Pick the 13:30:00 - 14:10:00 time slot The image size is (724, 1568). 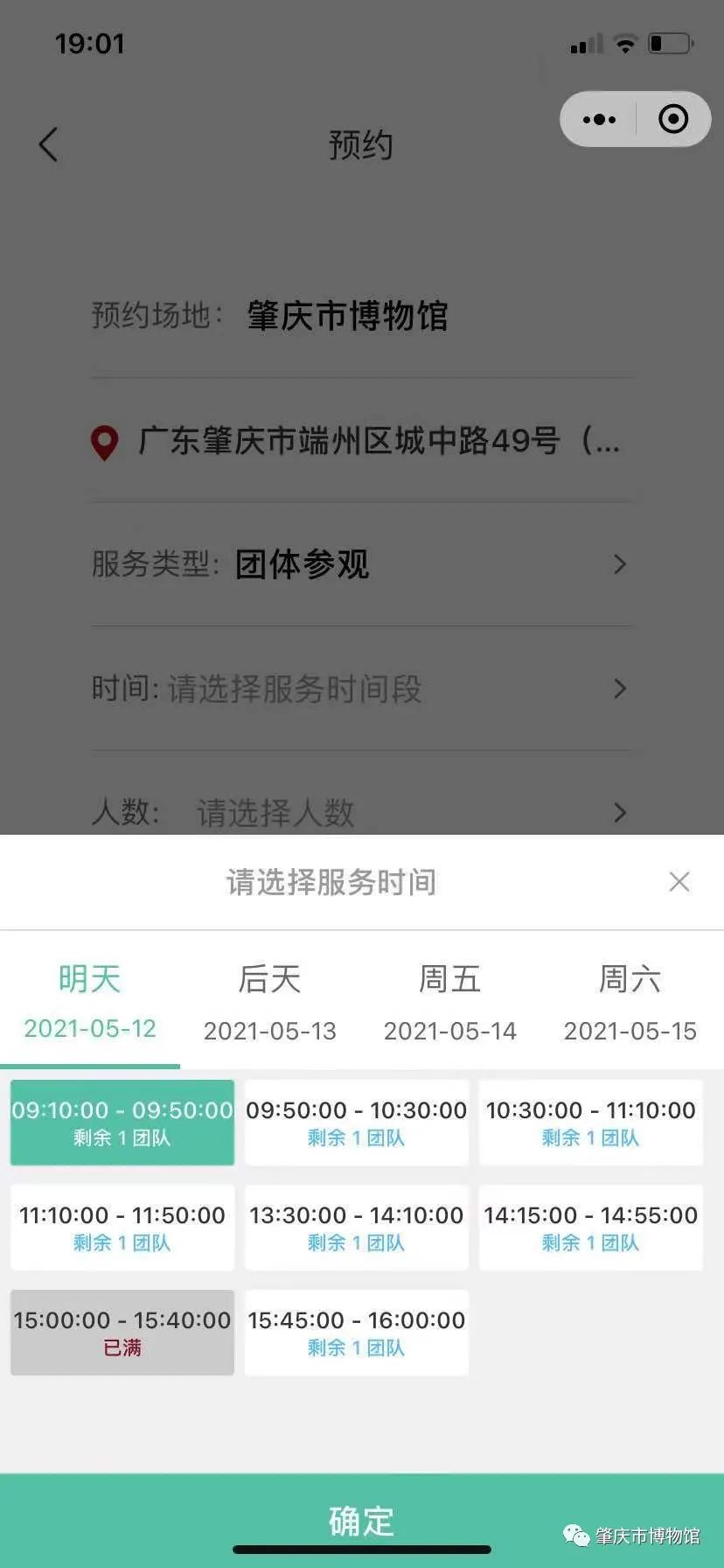point(357,1228)
